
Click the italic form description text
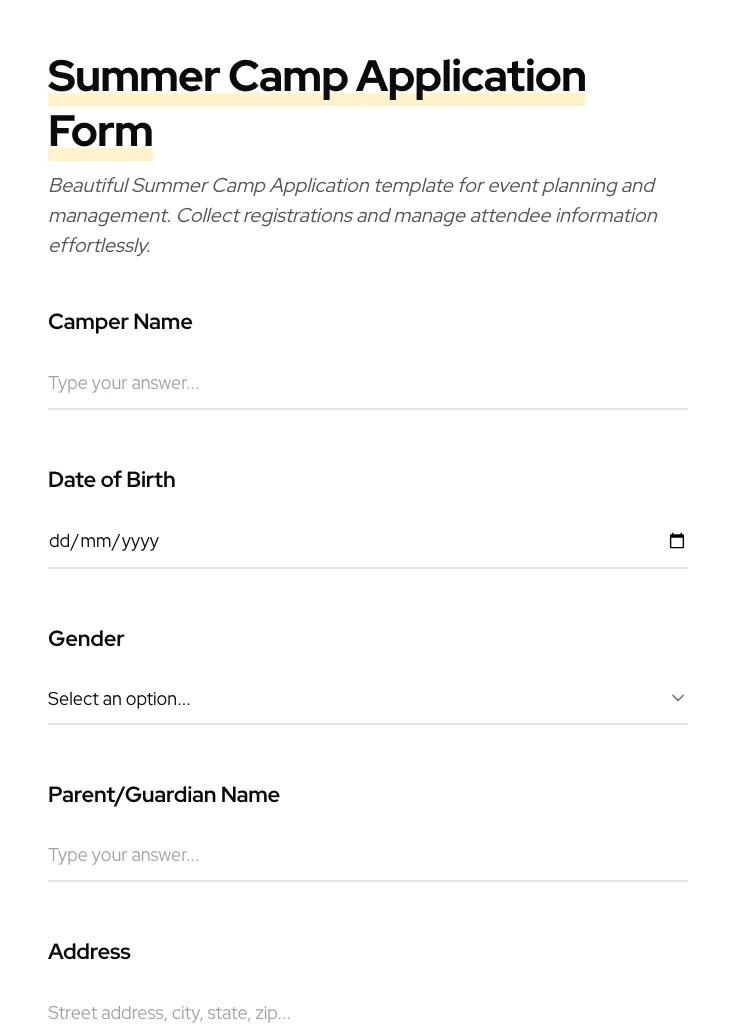point(352,214)
